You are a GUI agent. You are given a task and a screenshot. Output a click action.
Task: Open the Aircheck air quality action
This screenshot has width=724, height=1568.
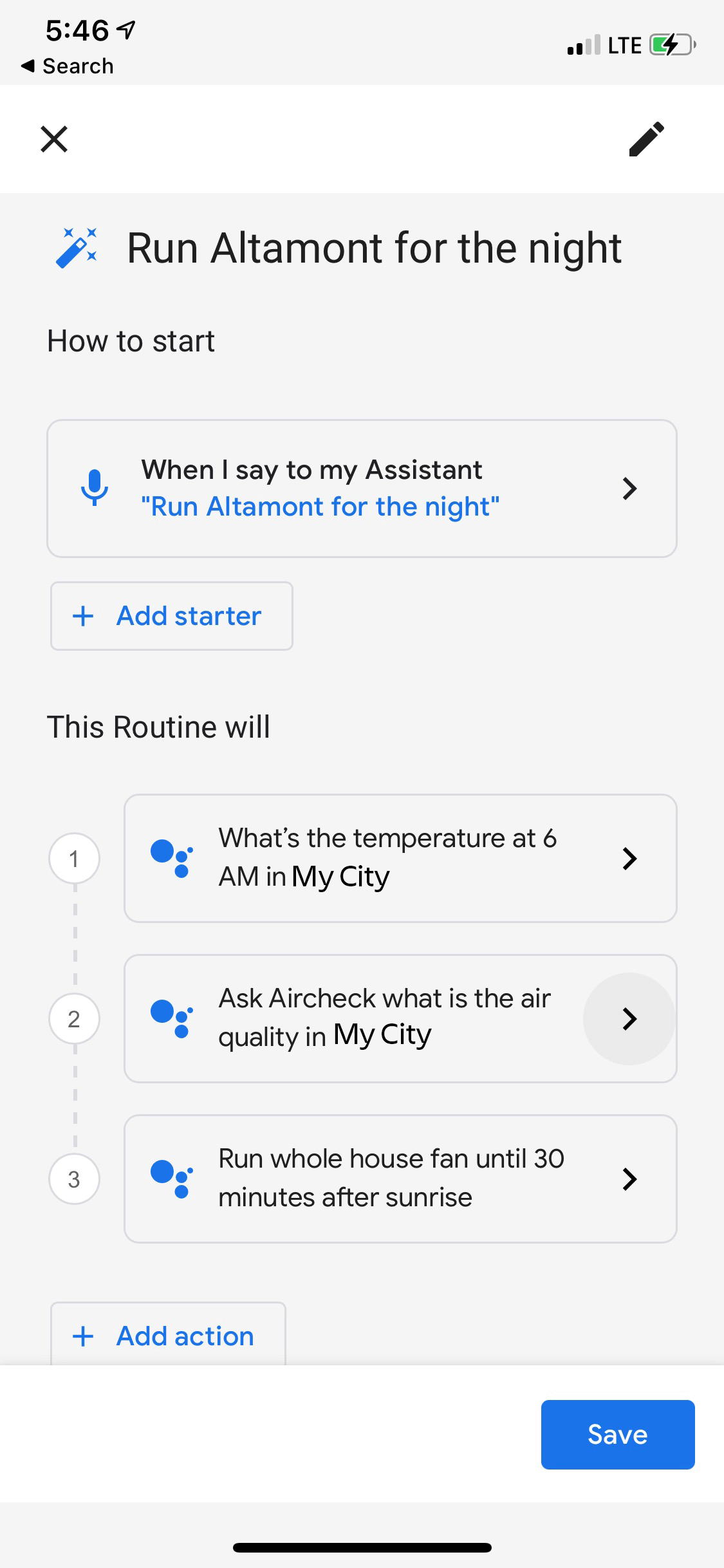click(400, 1018)
